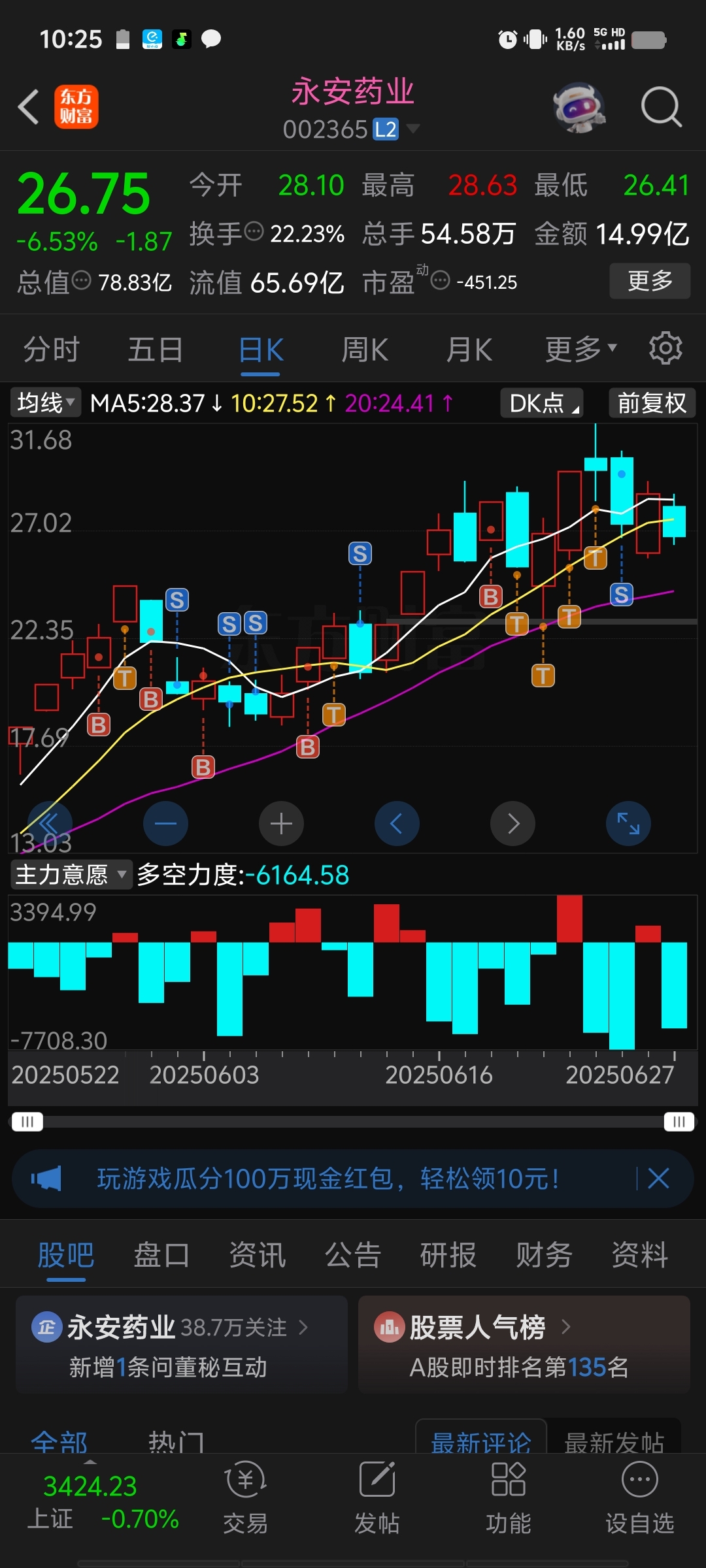
Task: Go back using the top-left arrow
Action: pyautogui.click(x=29, y=106)
